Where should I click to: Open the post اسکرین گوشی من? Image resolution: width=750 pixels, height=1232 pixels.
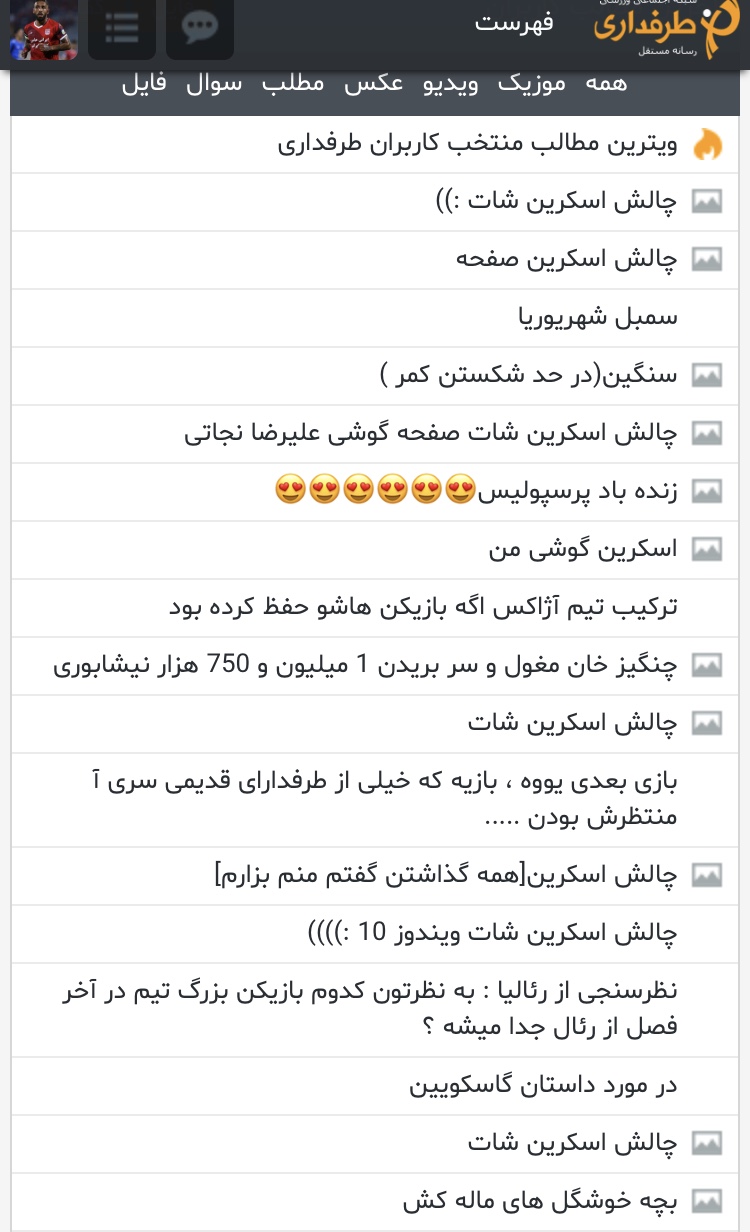[x=582, y=550]
